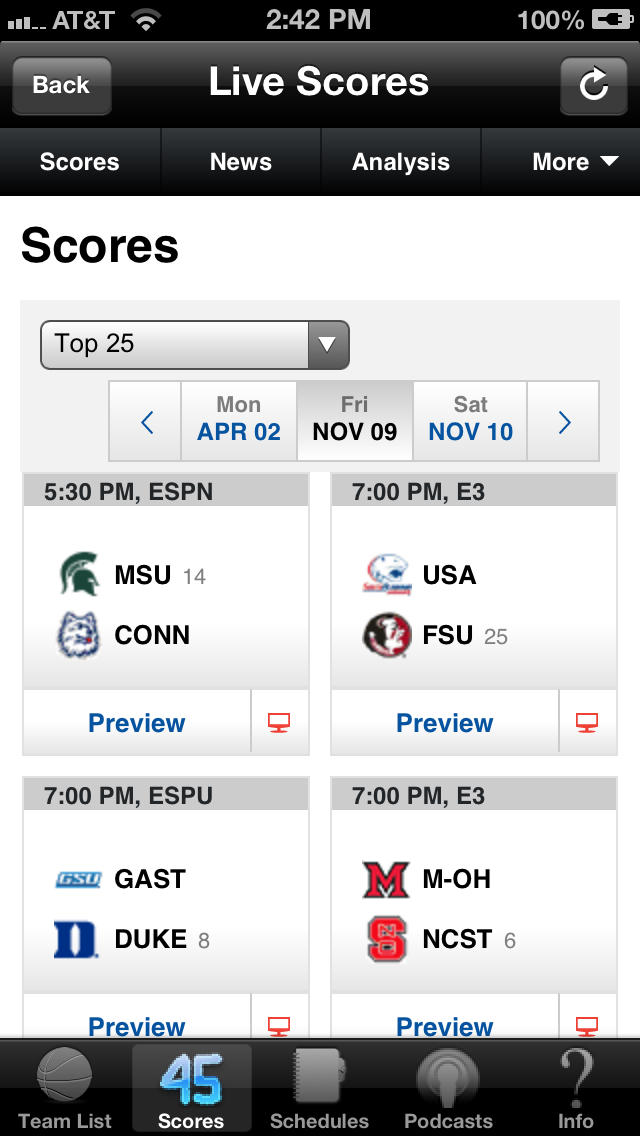Tap the TV icon for MSU vs CONN
The width and height of the screenshot is (640, 1136).
279,722
